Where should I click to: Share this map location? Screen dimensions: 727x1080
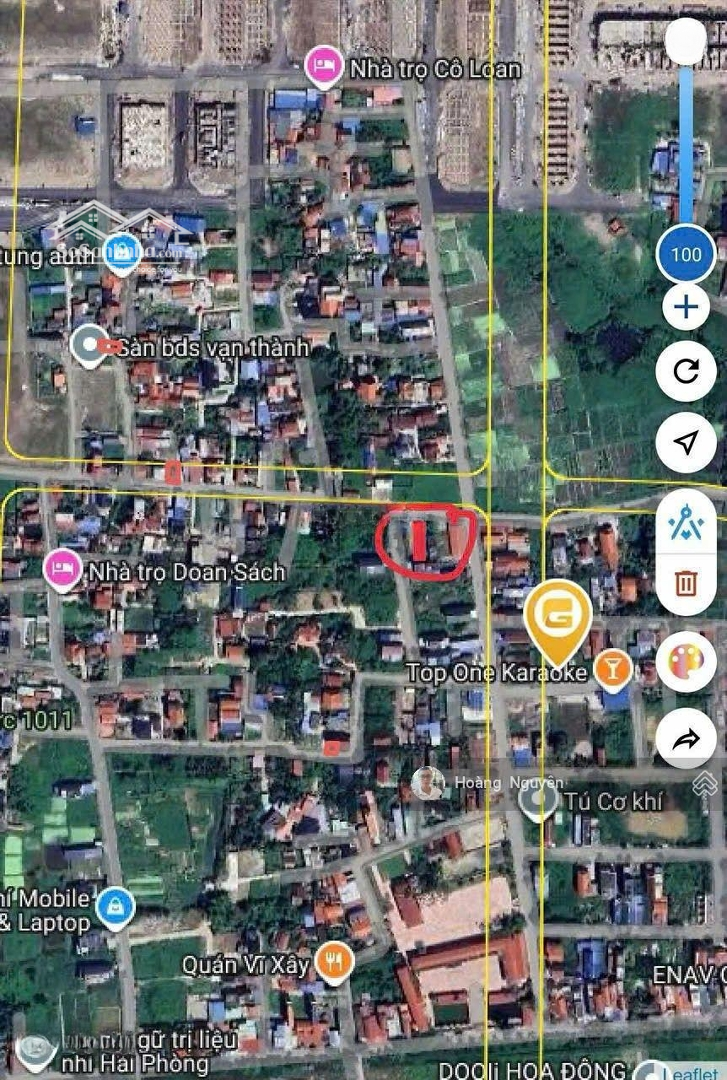pos(686,740)
